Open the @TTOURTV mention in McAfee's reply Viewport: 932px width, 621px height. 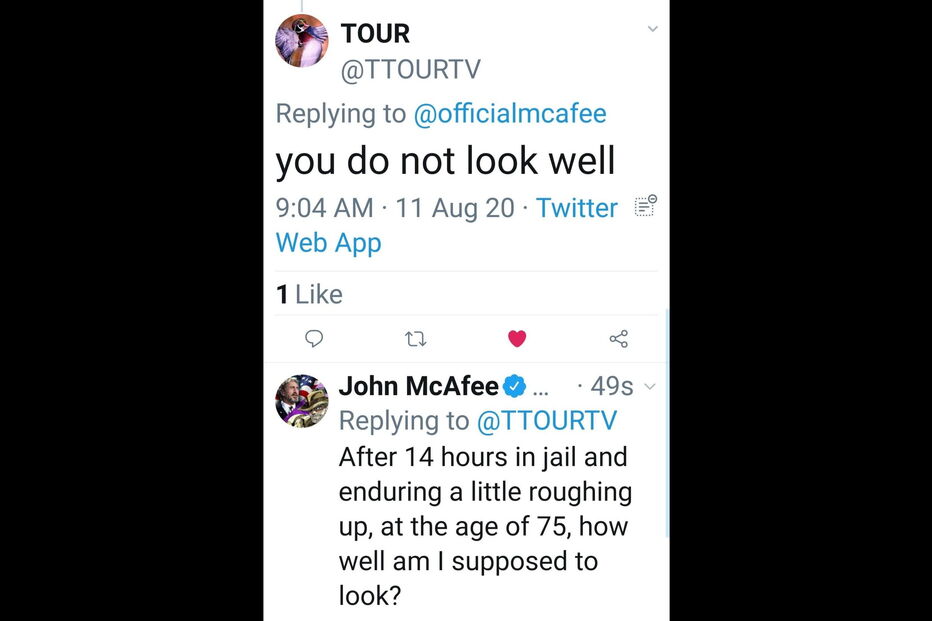coord(547,421)
